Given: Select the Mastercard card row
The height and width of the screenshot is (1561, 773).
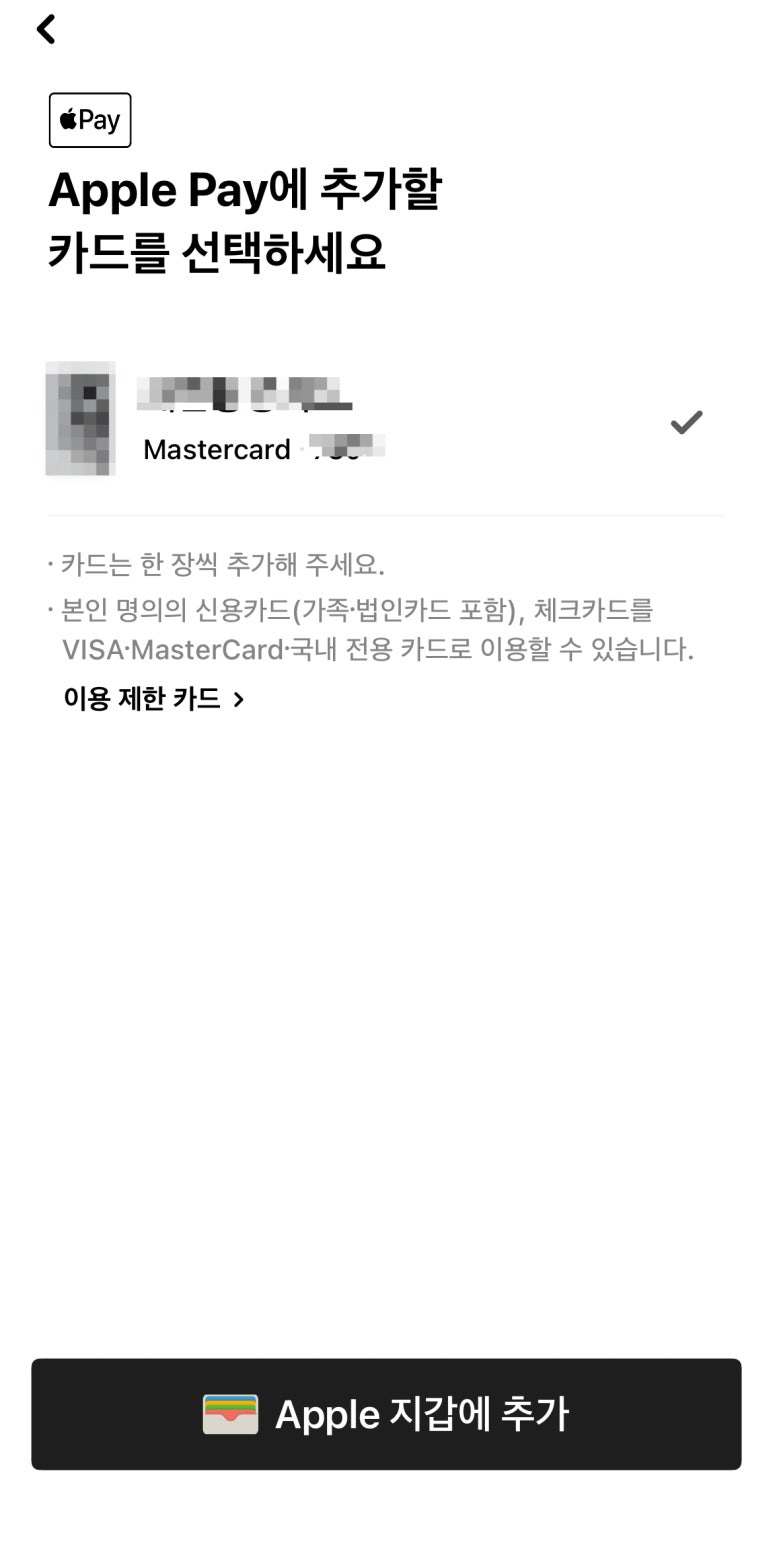Looking at the screenshot, I should [386, 420].
